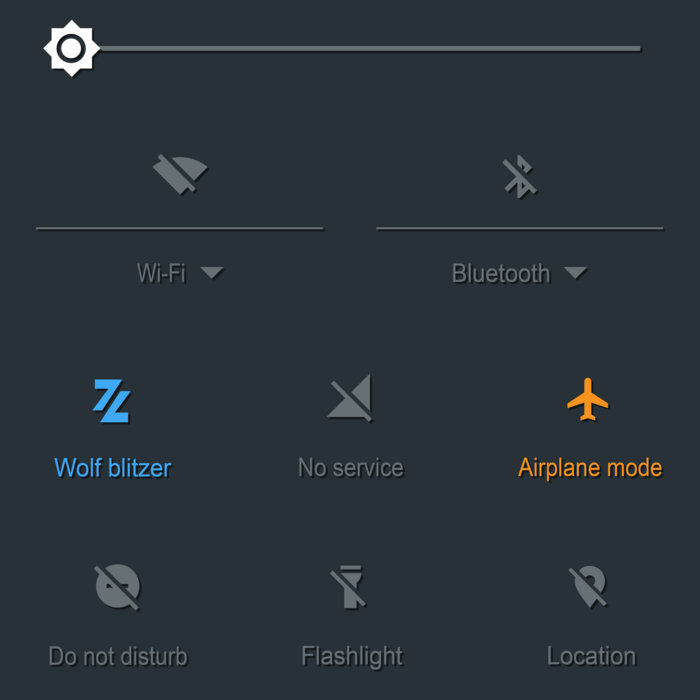Turn on Do not disturb
The width and height of the screenshot is (700, 700).
[117, 587]
